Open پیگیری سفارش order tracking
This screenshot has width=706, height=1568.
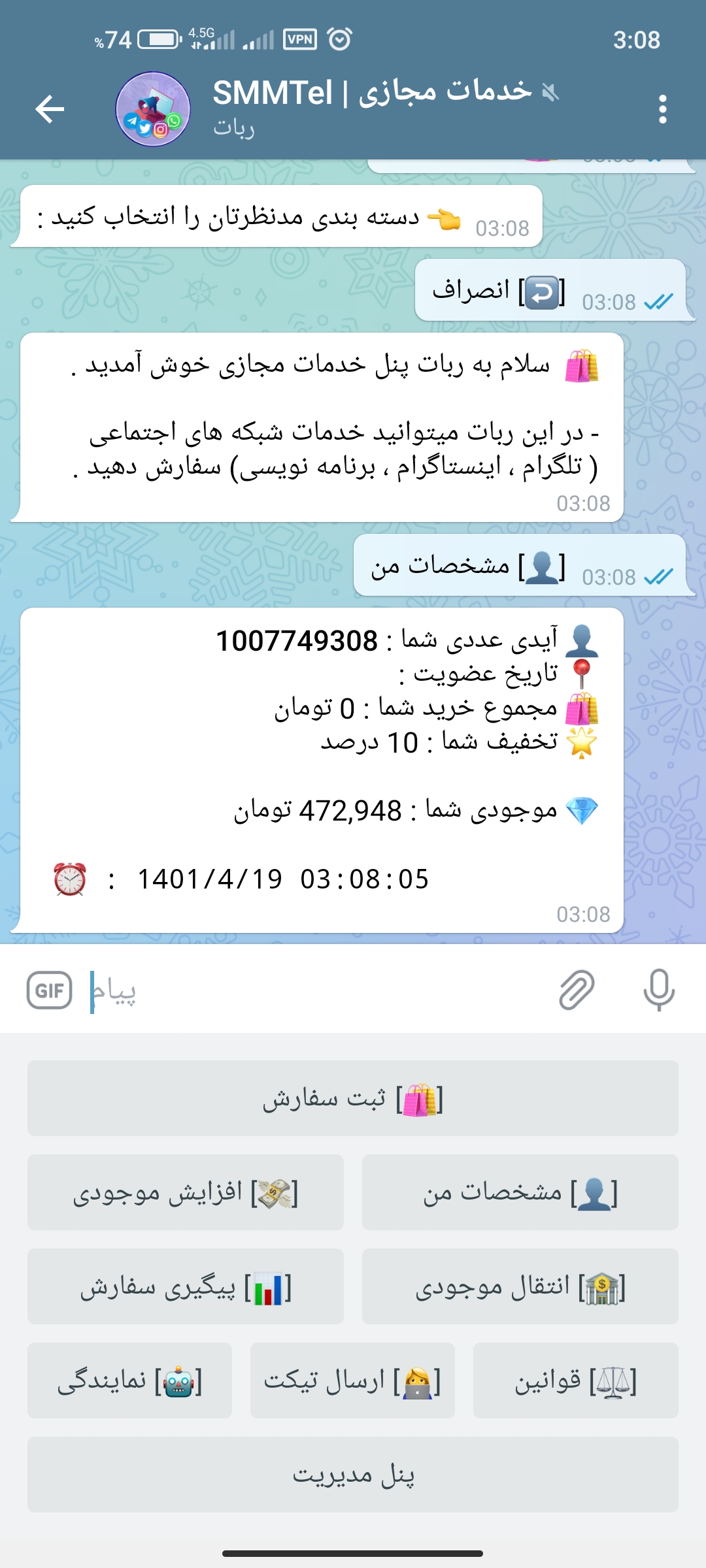186,1286
